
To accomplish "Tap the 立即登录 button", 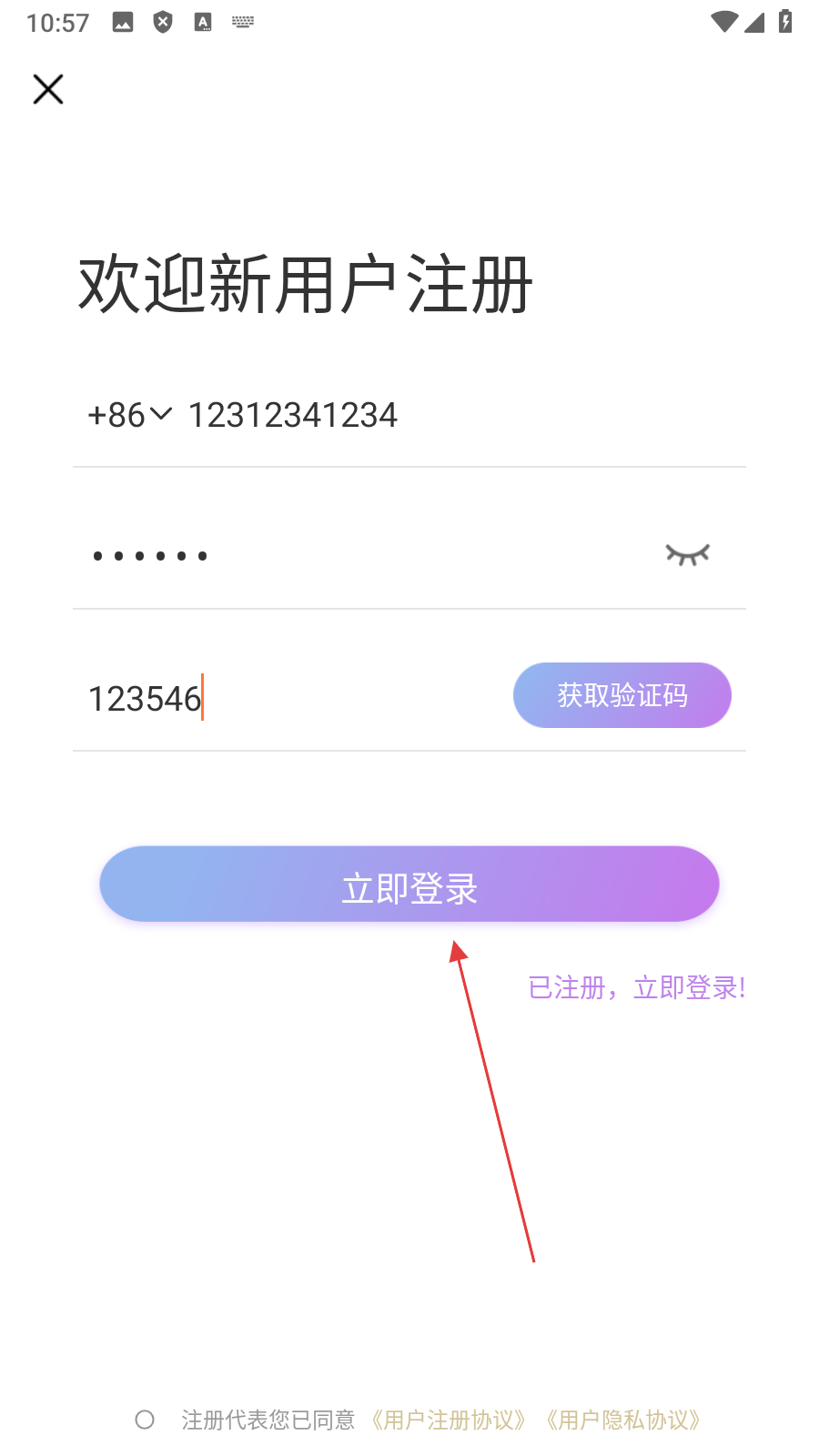I will pos(409,885).
